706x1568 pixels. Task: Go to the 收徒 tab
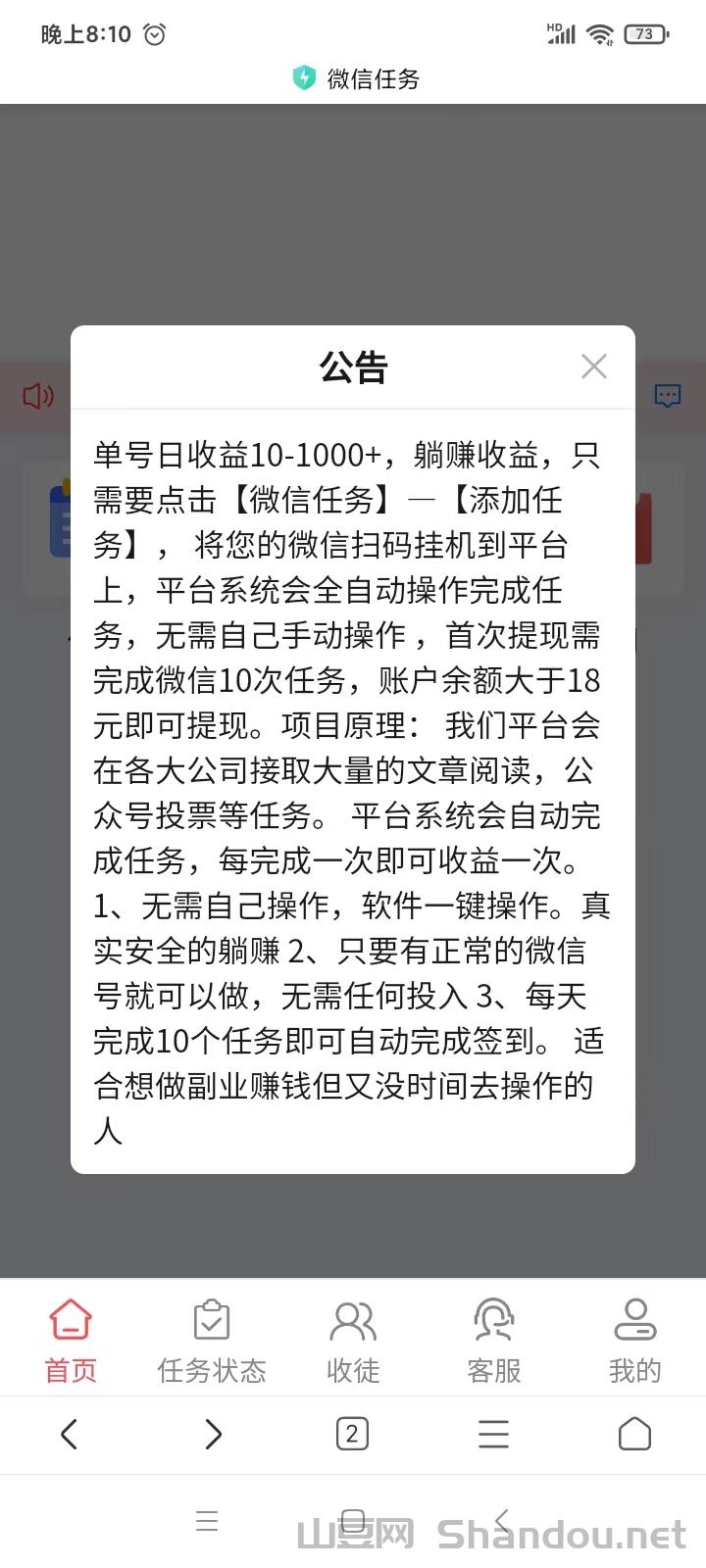coord(353,1339)
